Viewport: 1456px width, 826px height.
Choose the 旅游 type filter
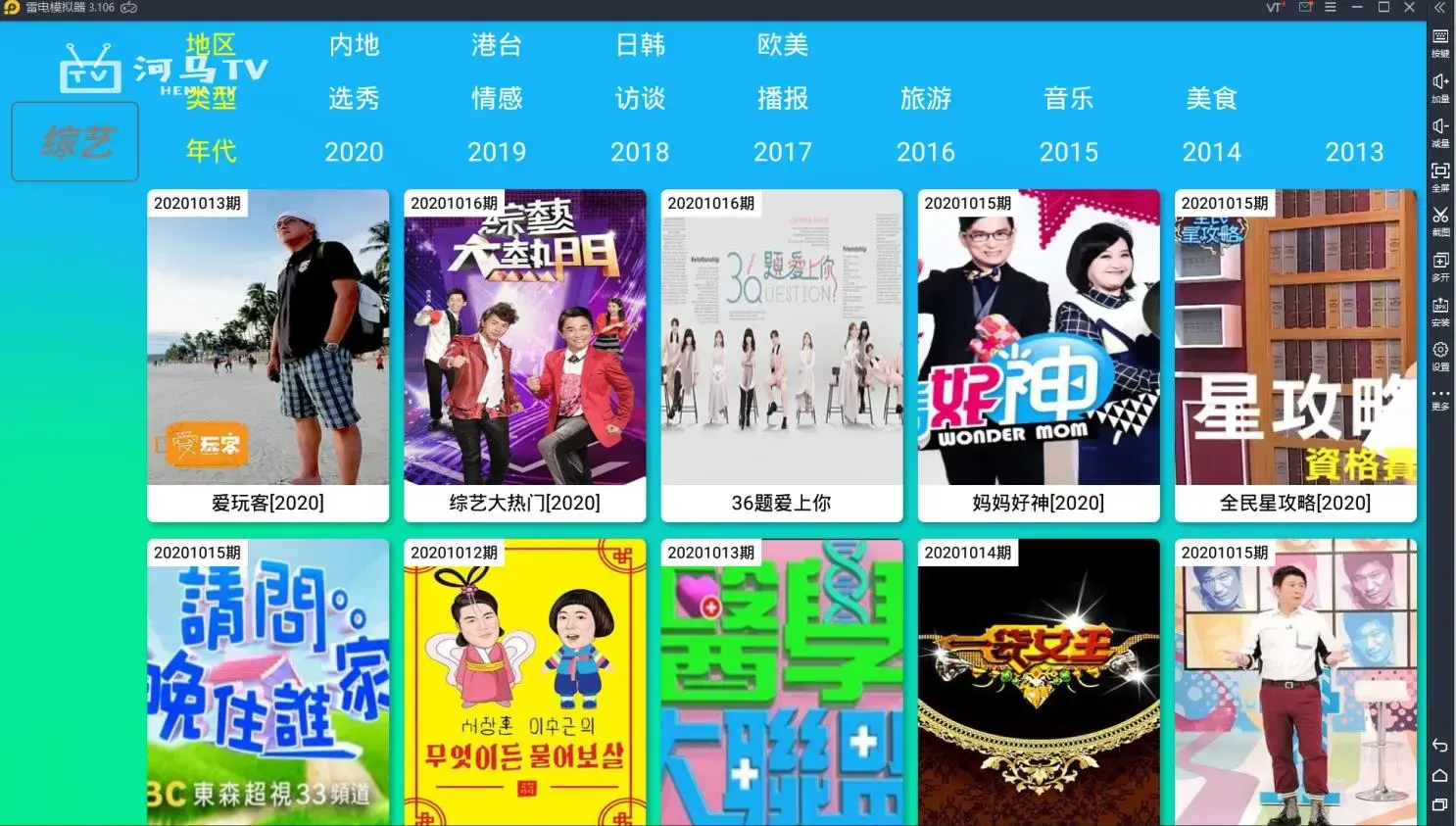pyautogui.click(x=925, y=98)
